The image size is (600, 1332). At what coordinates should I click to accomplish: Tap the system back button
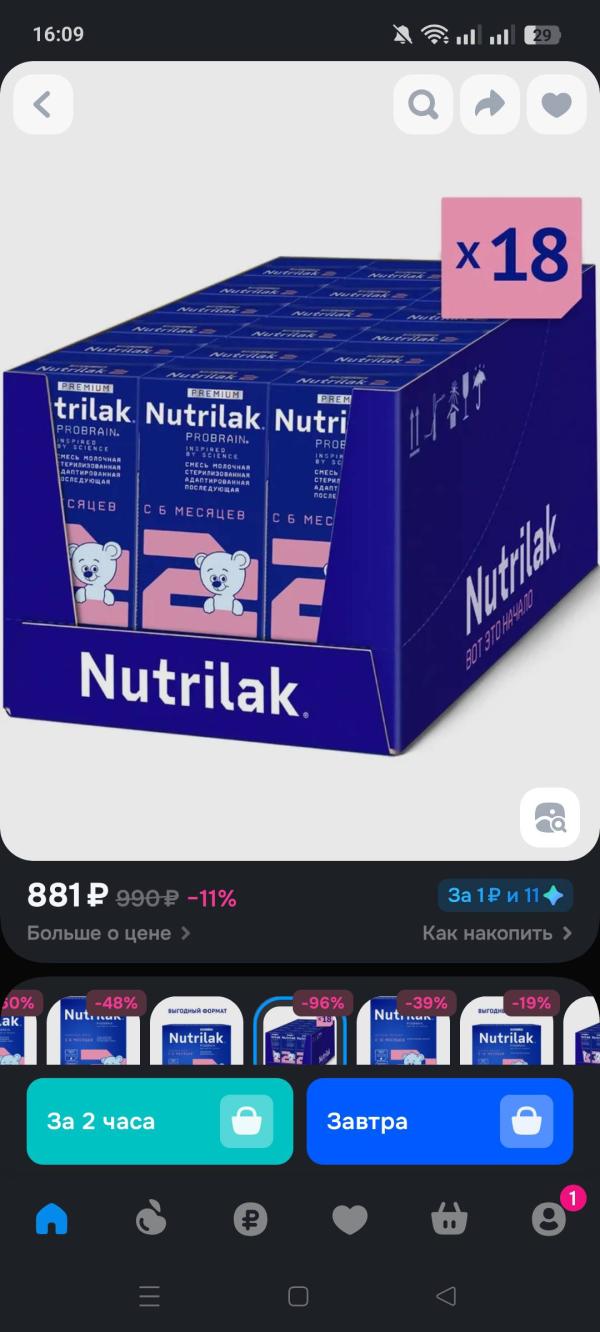446,1297
